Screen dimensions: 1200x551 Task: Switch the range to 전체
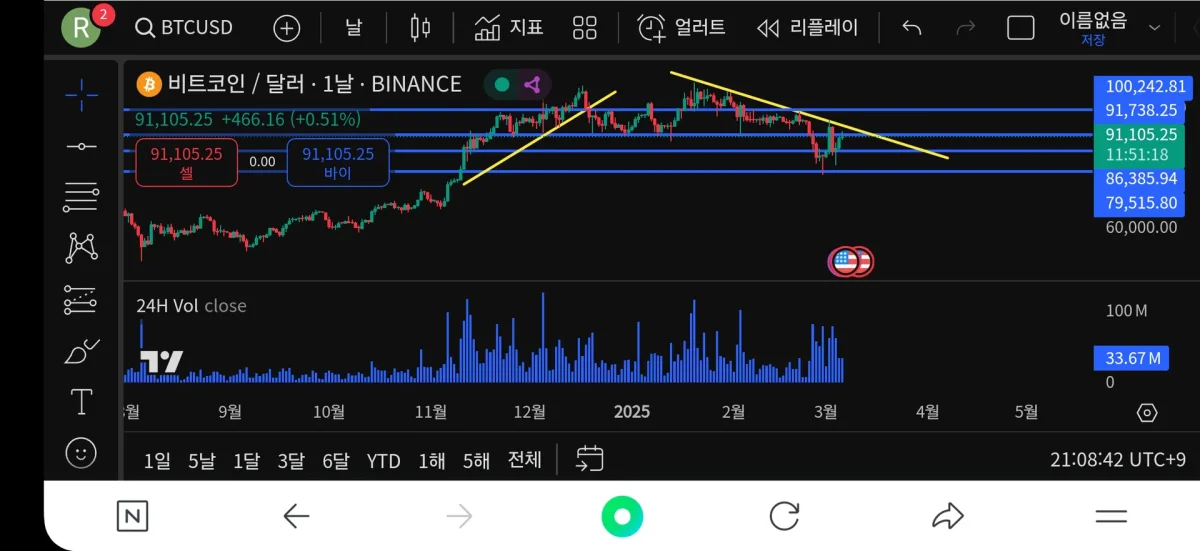[x=525, y=460]
